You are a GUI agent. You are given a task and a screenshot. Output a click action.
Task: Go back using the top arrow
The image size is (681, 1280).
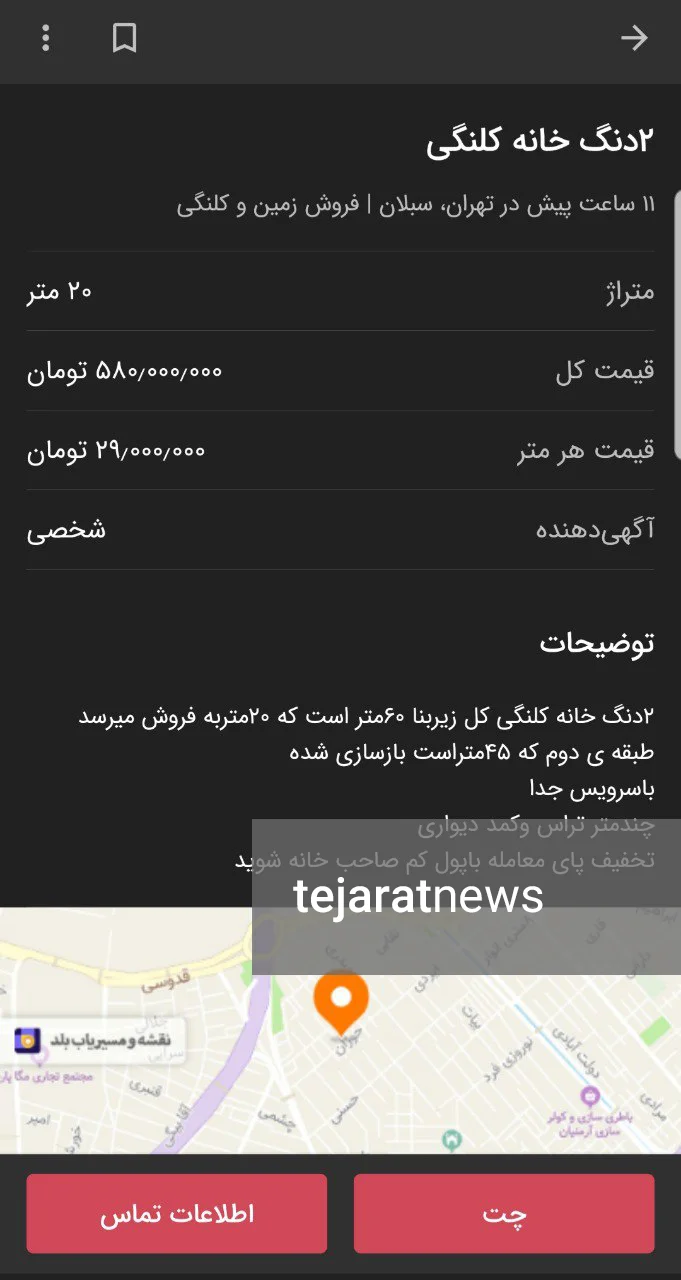(x=634, y=39)
